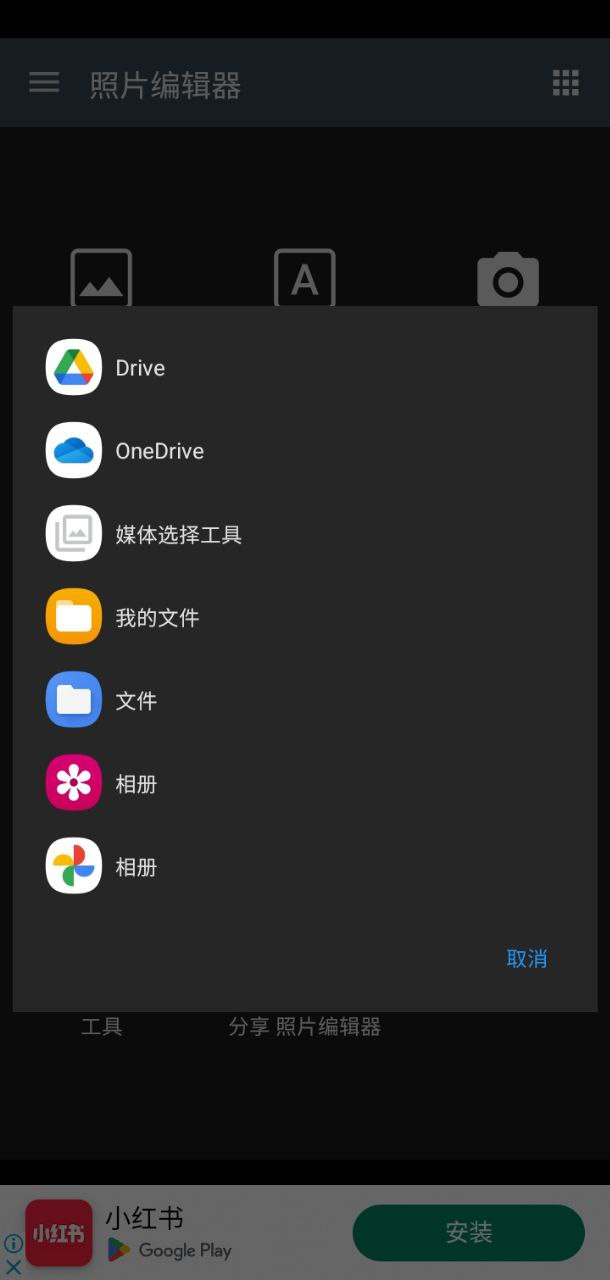Choose 相册 with the Google Photos pinwheel
The image size is (610, 1280).
tap(136, 867)
